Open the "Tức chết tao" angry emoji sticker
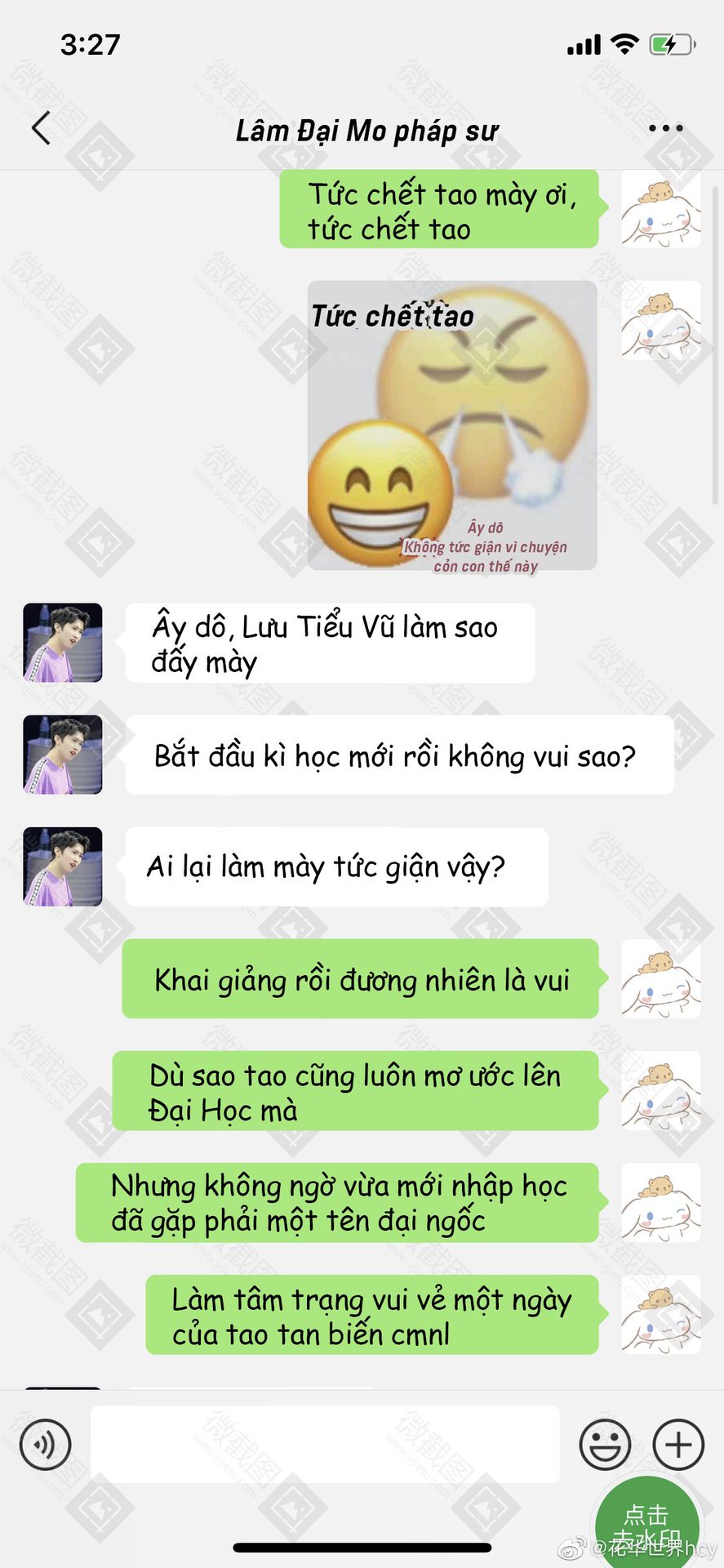Image resolution: width=724 pixels, height=1568 pixels. [452, 425]
